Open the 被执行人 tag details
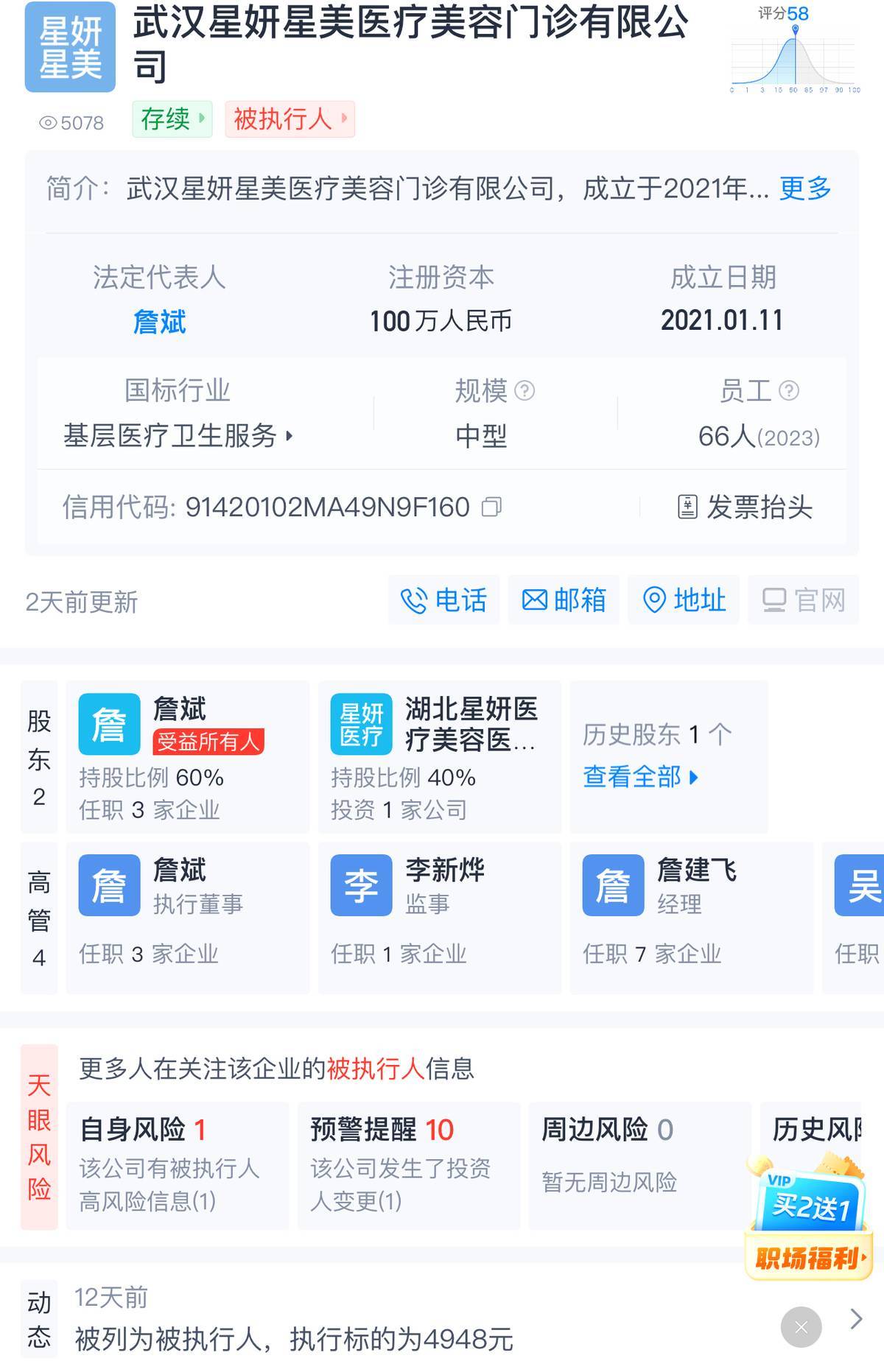The image size is (884, 1372). point(290,119)
